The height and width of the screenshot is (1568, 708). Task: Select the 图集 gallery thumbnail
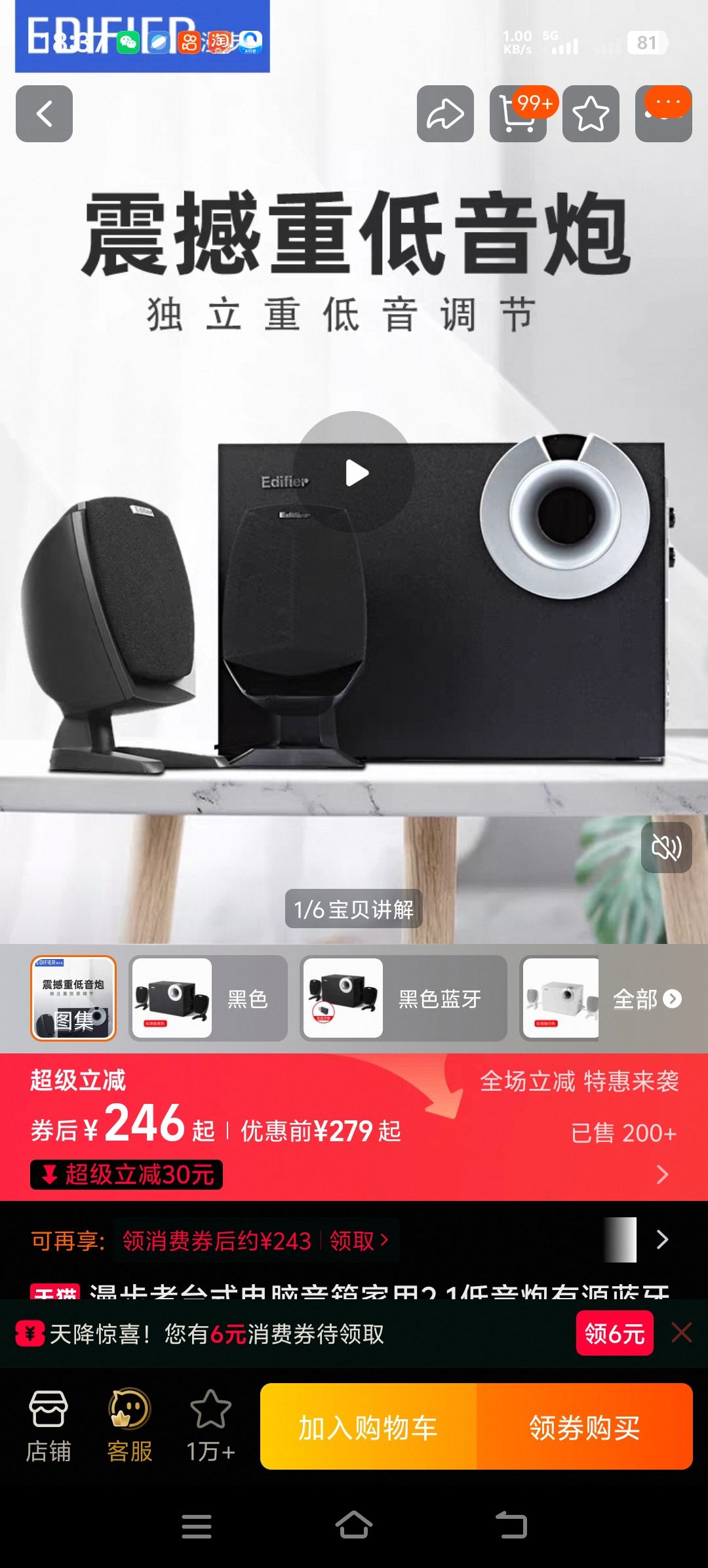coord(73,998)
